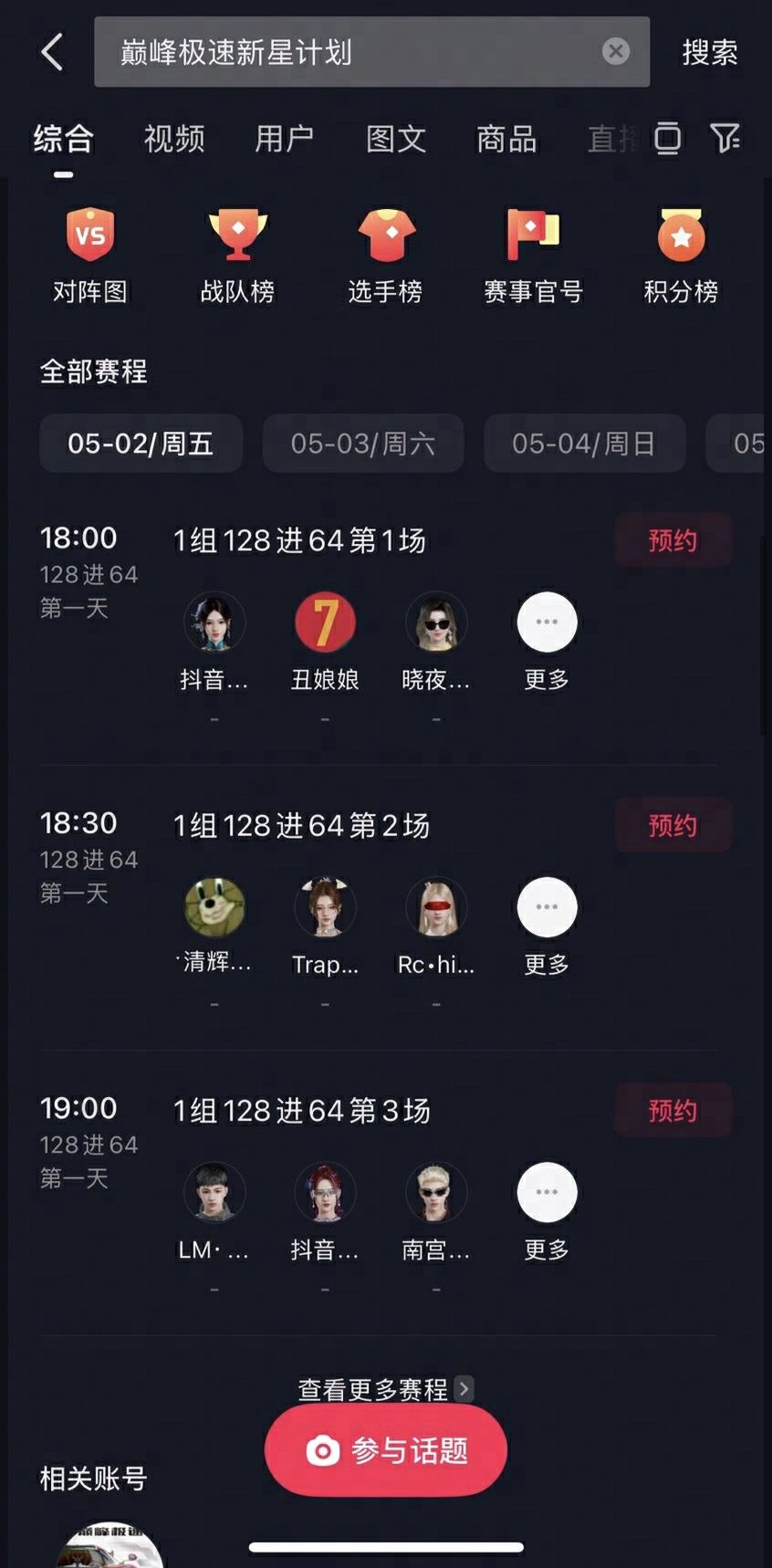Expand 更多 for the 18:30 match
772x1568 pixels.
[x=546, y=907]
